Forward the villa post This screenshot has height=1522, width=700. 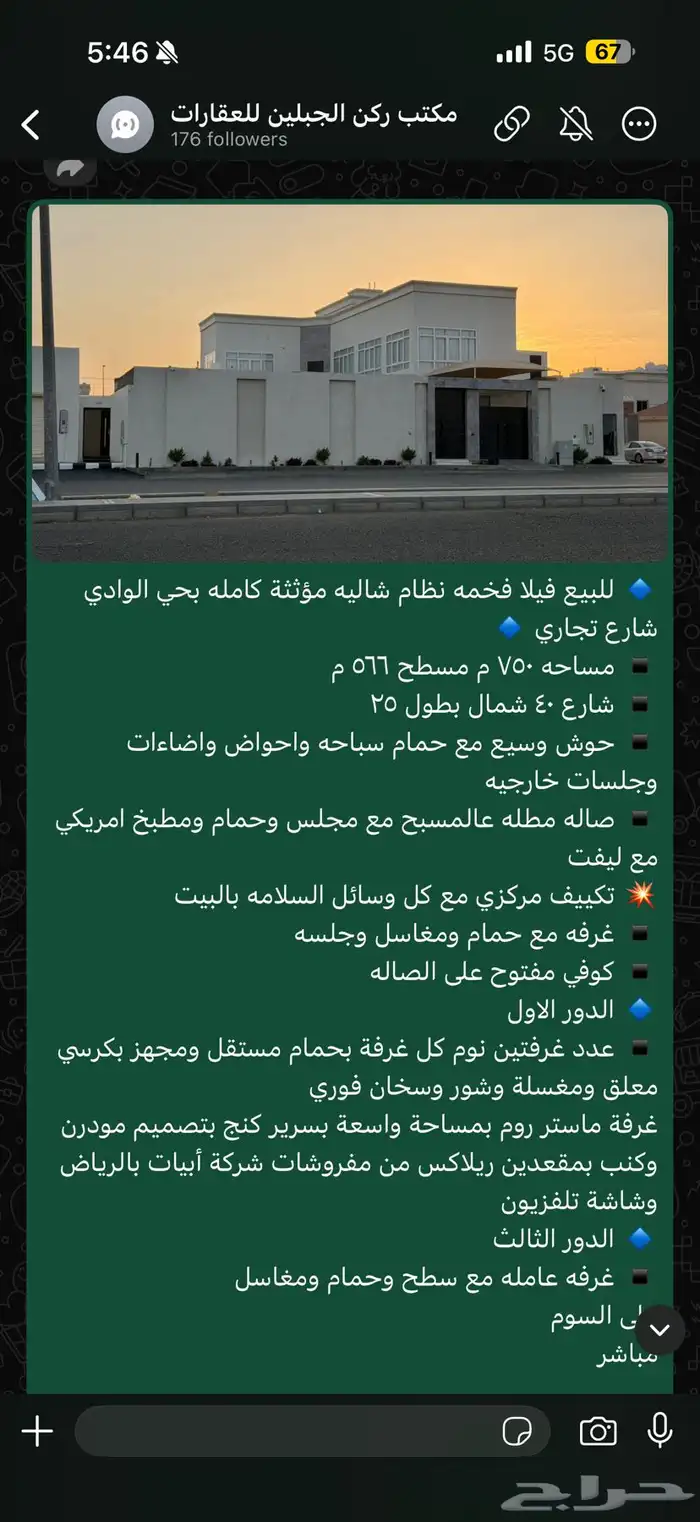click(x=70, y=171)
